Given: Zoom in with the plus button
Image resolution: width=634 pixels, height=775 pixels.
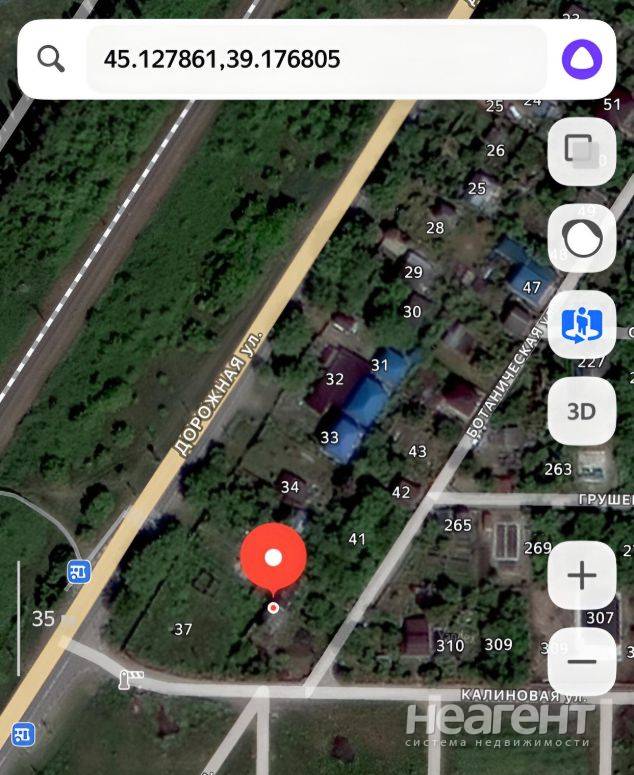Looking at the screenshot, I should 582,575.
